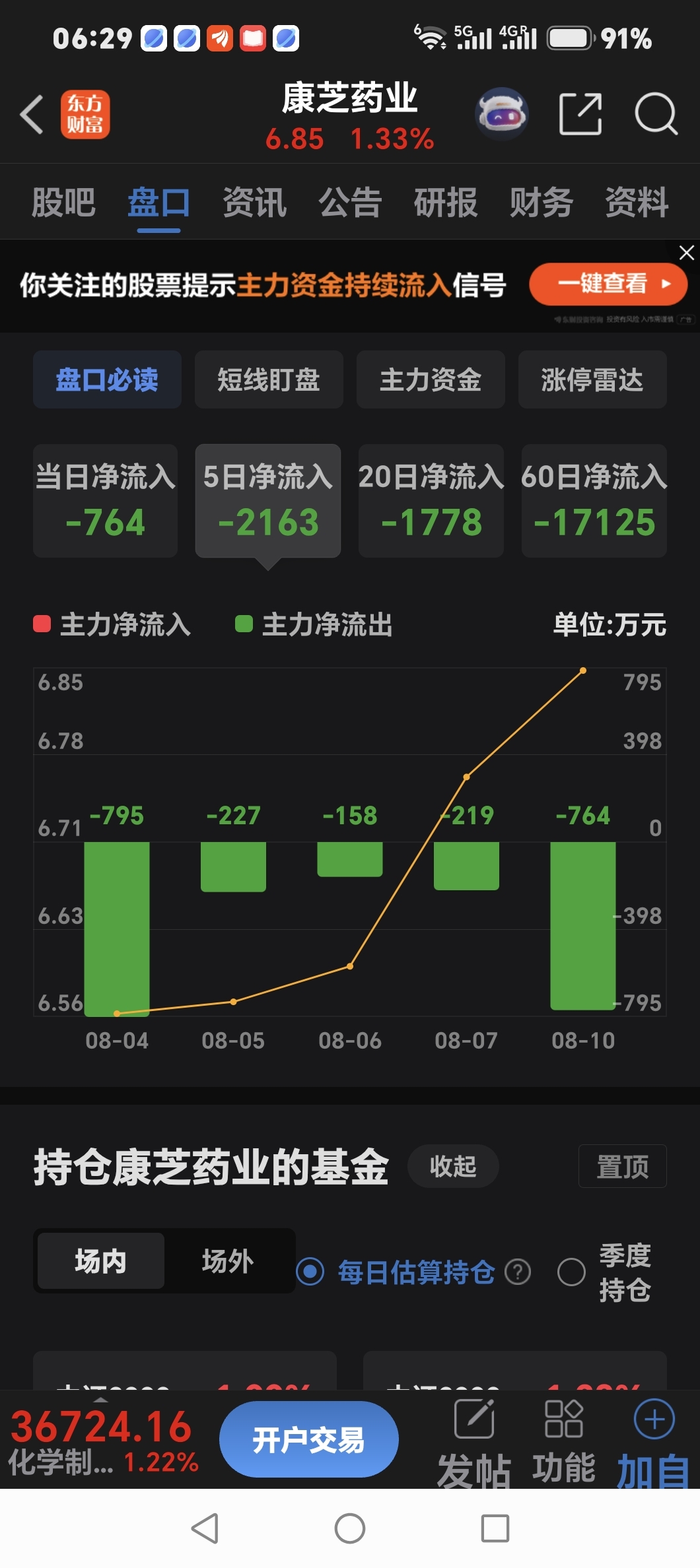Open the 公告 tab
This screenshot has height=1568, width=700.
350,202
